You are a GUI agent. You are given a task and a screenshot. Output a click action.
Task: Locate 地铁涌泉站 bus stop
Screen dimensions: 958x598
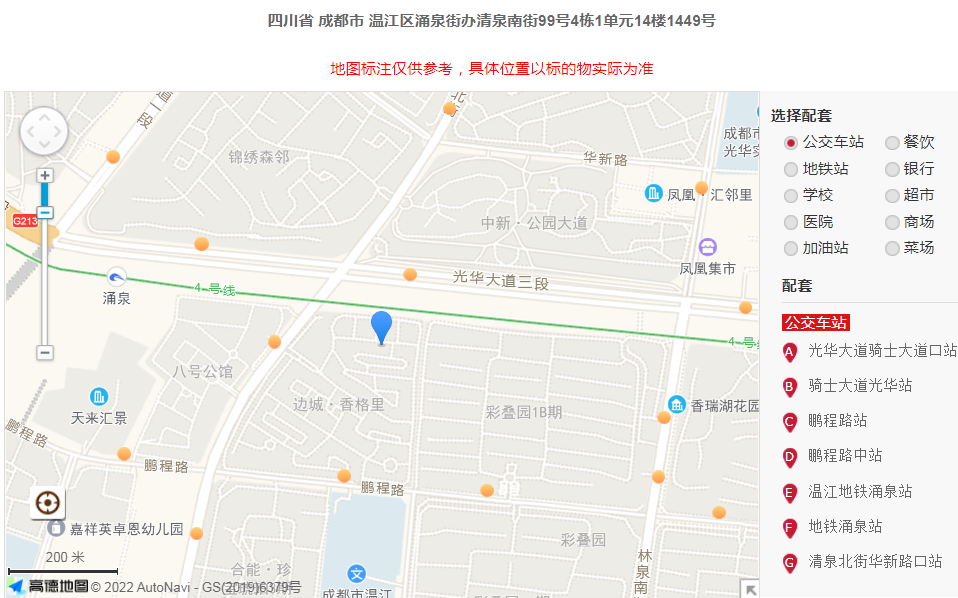(845, 527)
